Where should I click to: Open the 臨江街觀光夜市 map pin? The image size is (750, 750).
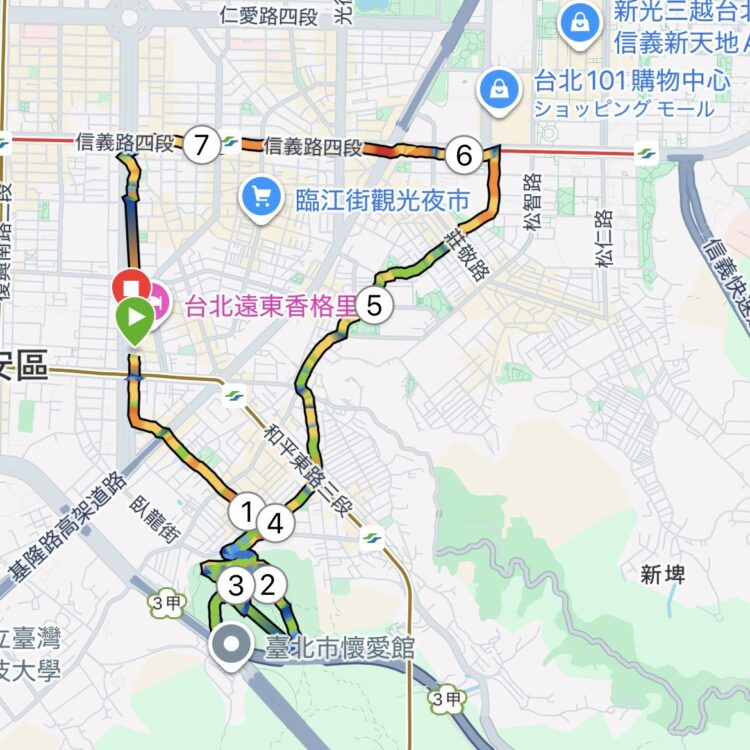[x=262, y=194]
